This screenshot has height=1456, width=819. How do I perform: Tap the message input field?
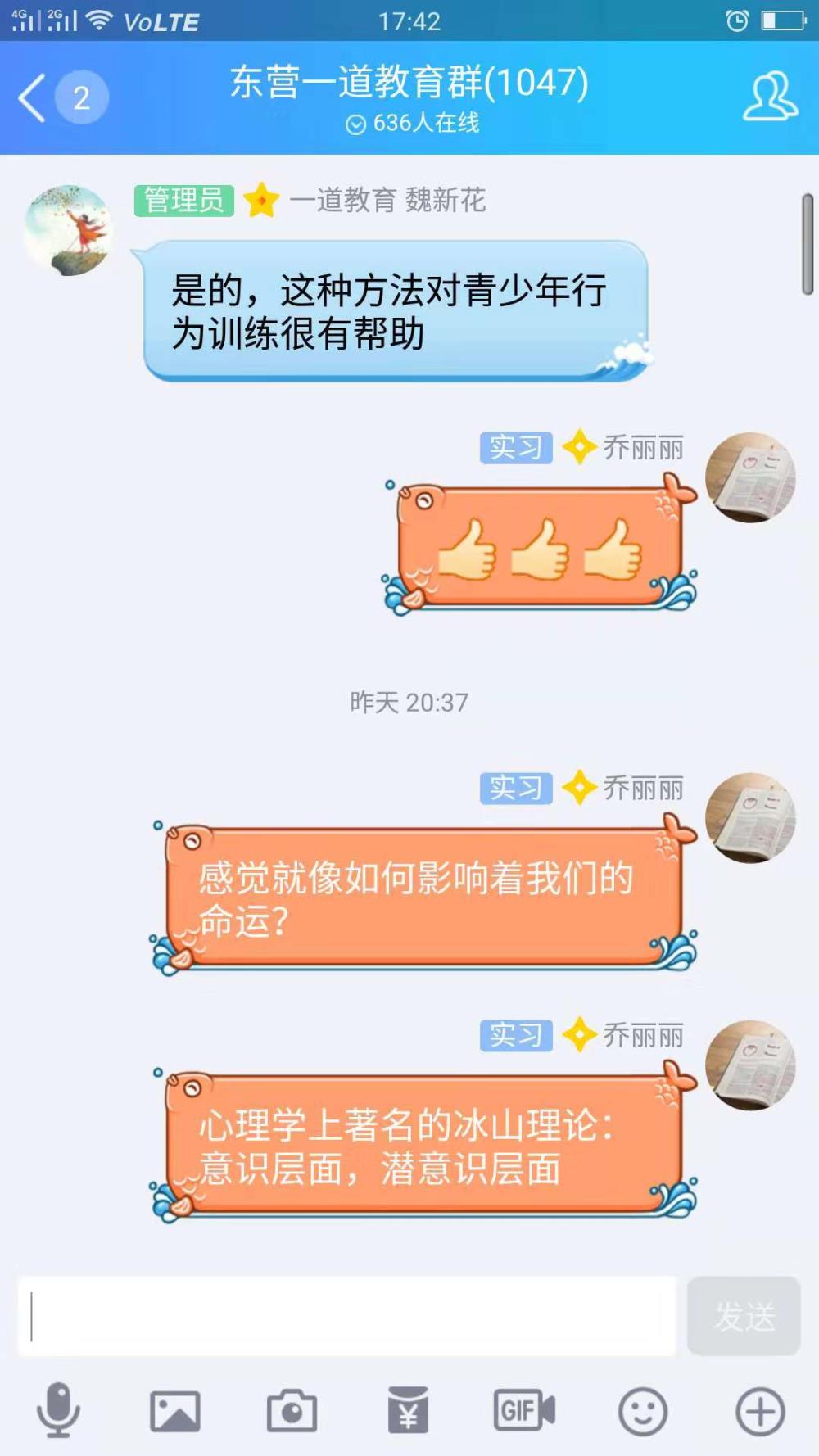pos(347,1316)
